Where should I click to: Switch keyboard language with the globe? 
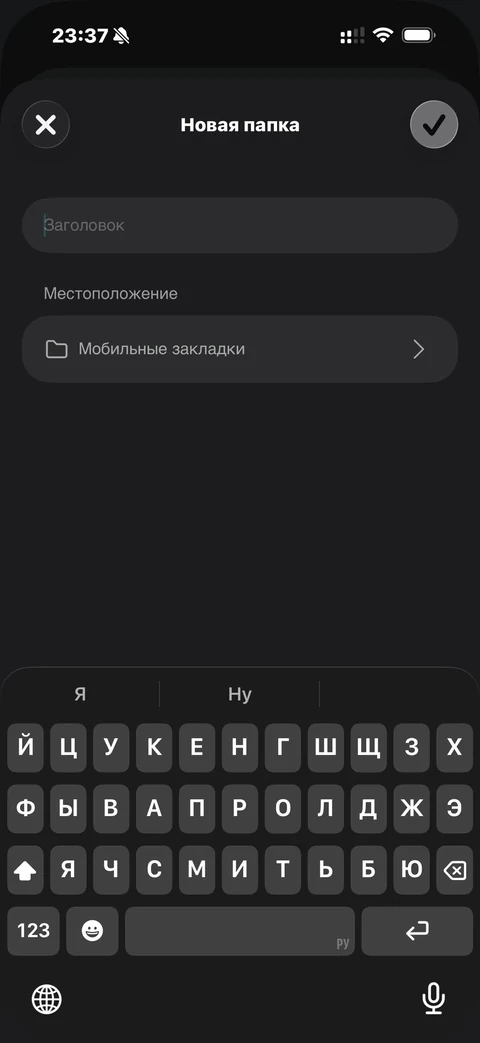click(47, 999)
